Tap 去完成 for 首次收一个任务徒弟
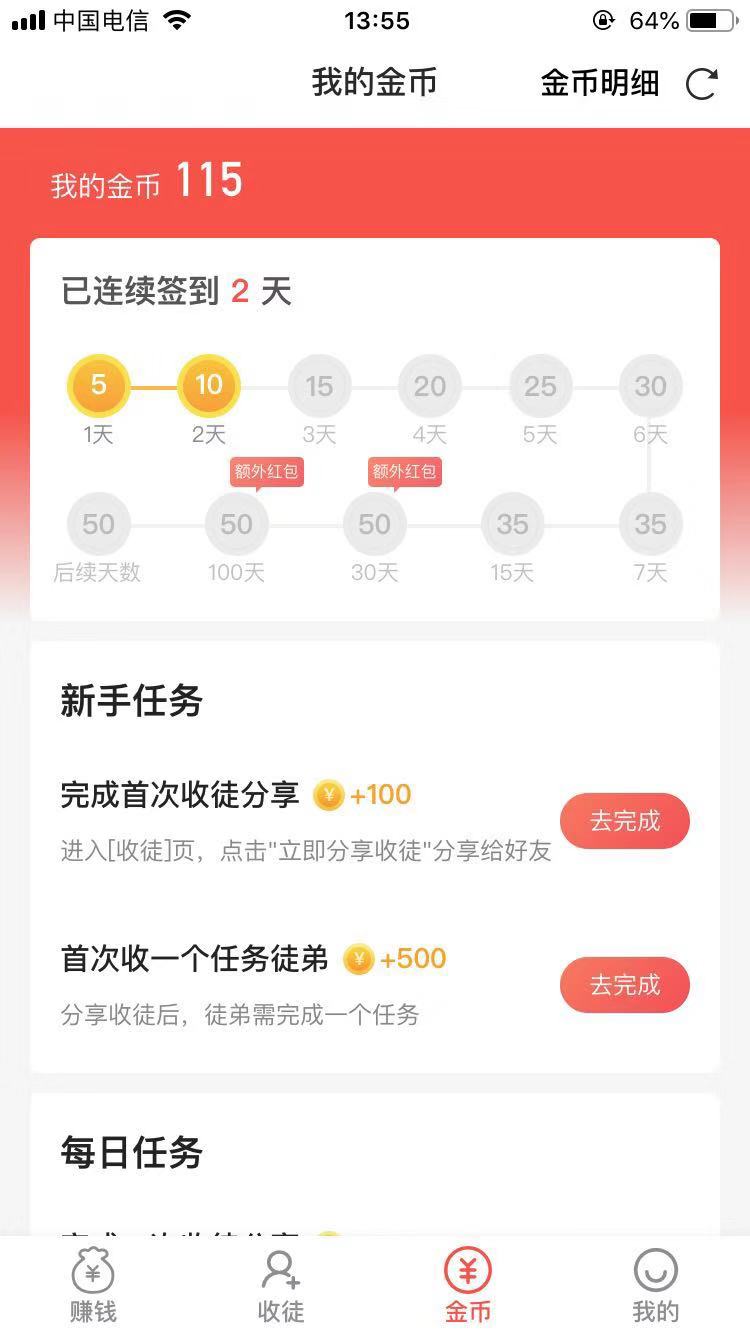The width and height of the screenshot is (750, 1334). (624, 985)
